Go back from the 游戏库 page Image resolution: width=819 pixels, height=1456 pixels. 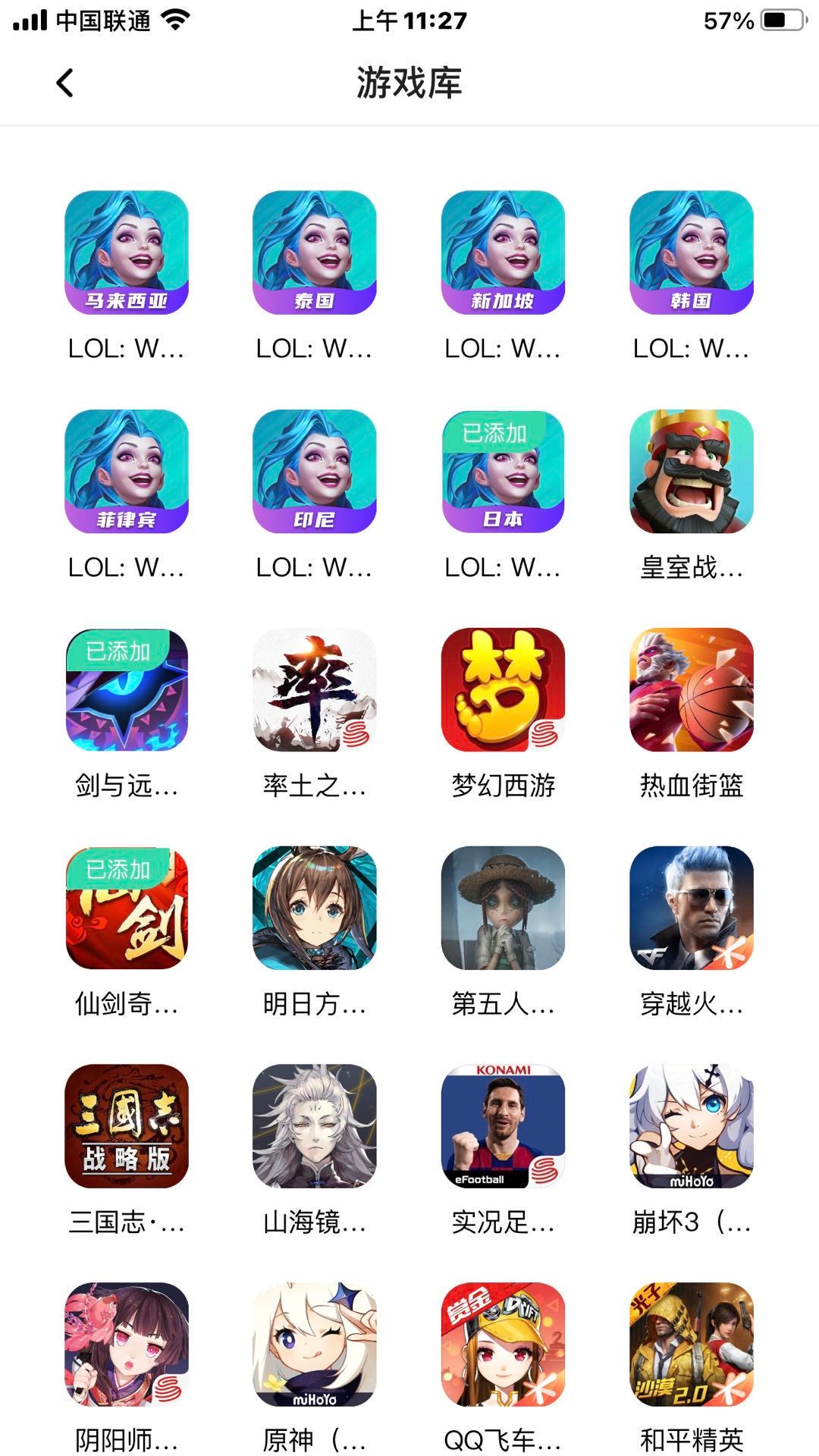tap(65, 83)
